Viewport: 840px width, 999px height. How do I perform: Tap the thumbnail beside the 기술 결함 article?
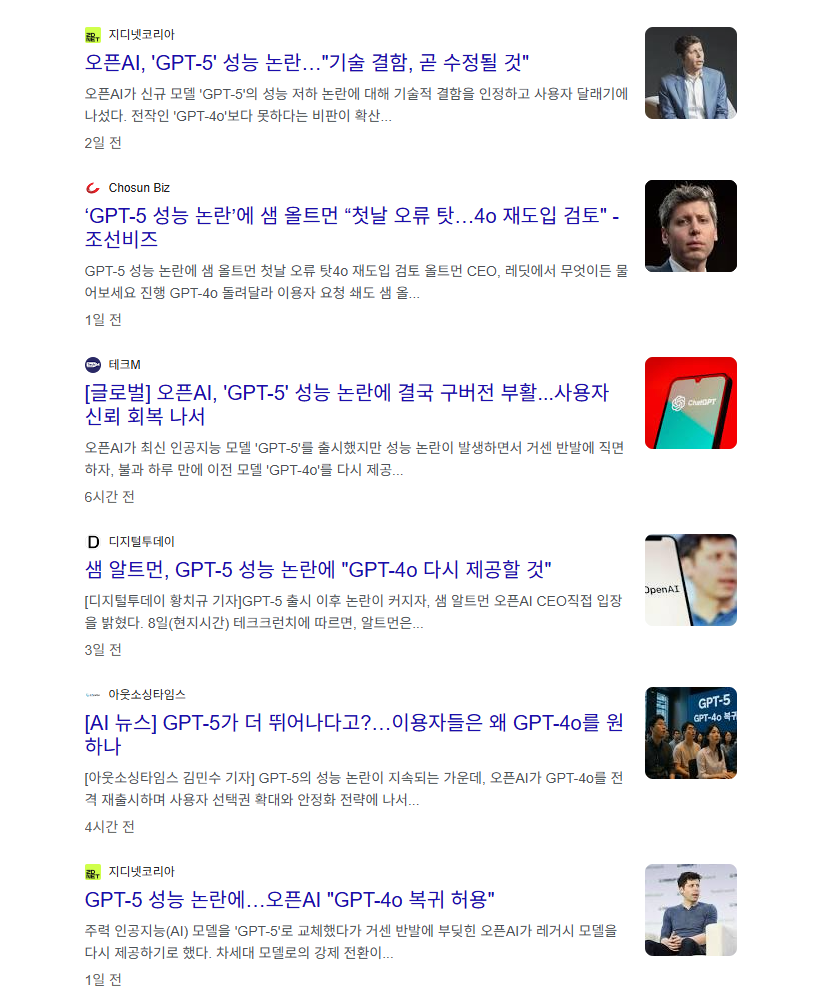[690, 73]
